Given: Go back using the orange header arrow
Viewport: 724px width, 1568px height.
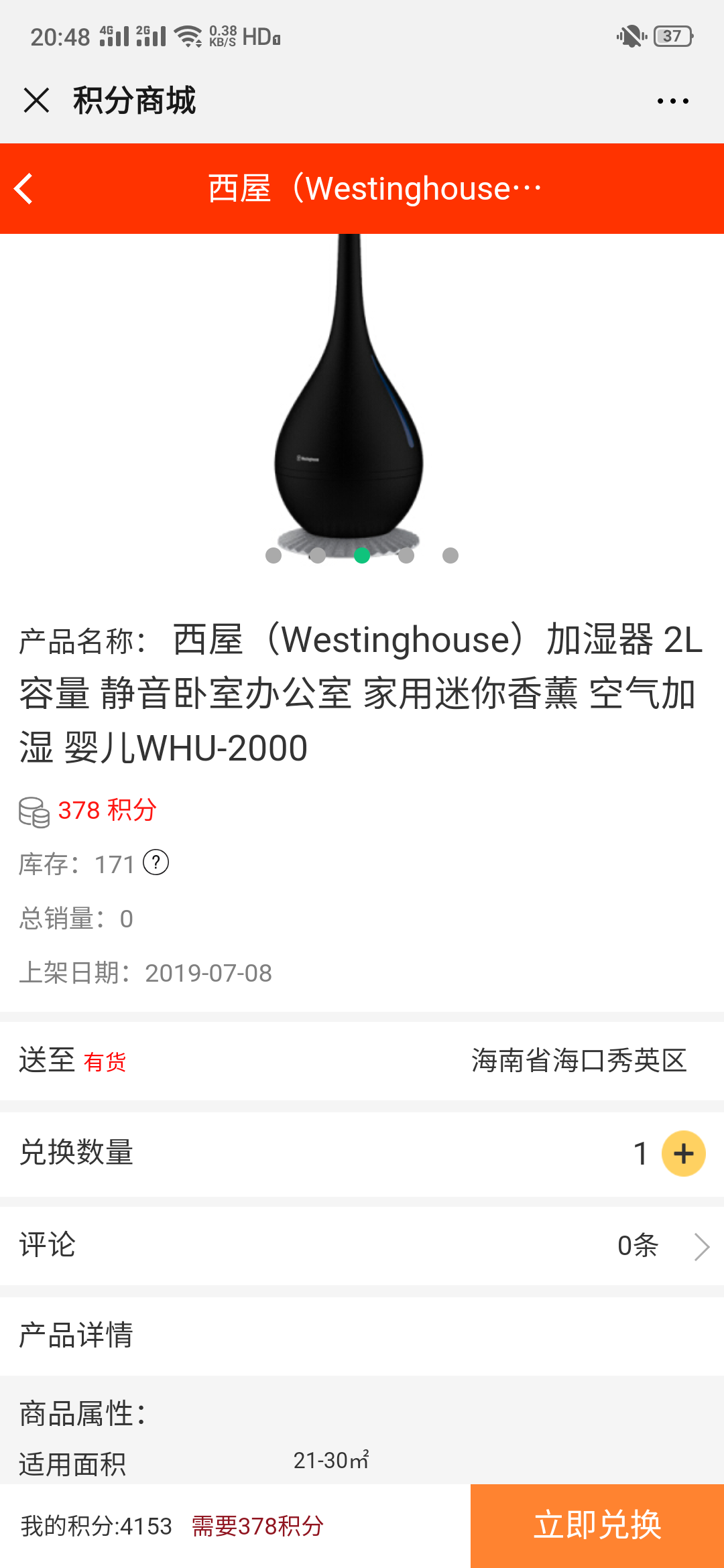Looking at the screenshot, I should coord(24,188).
